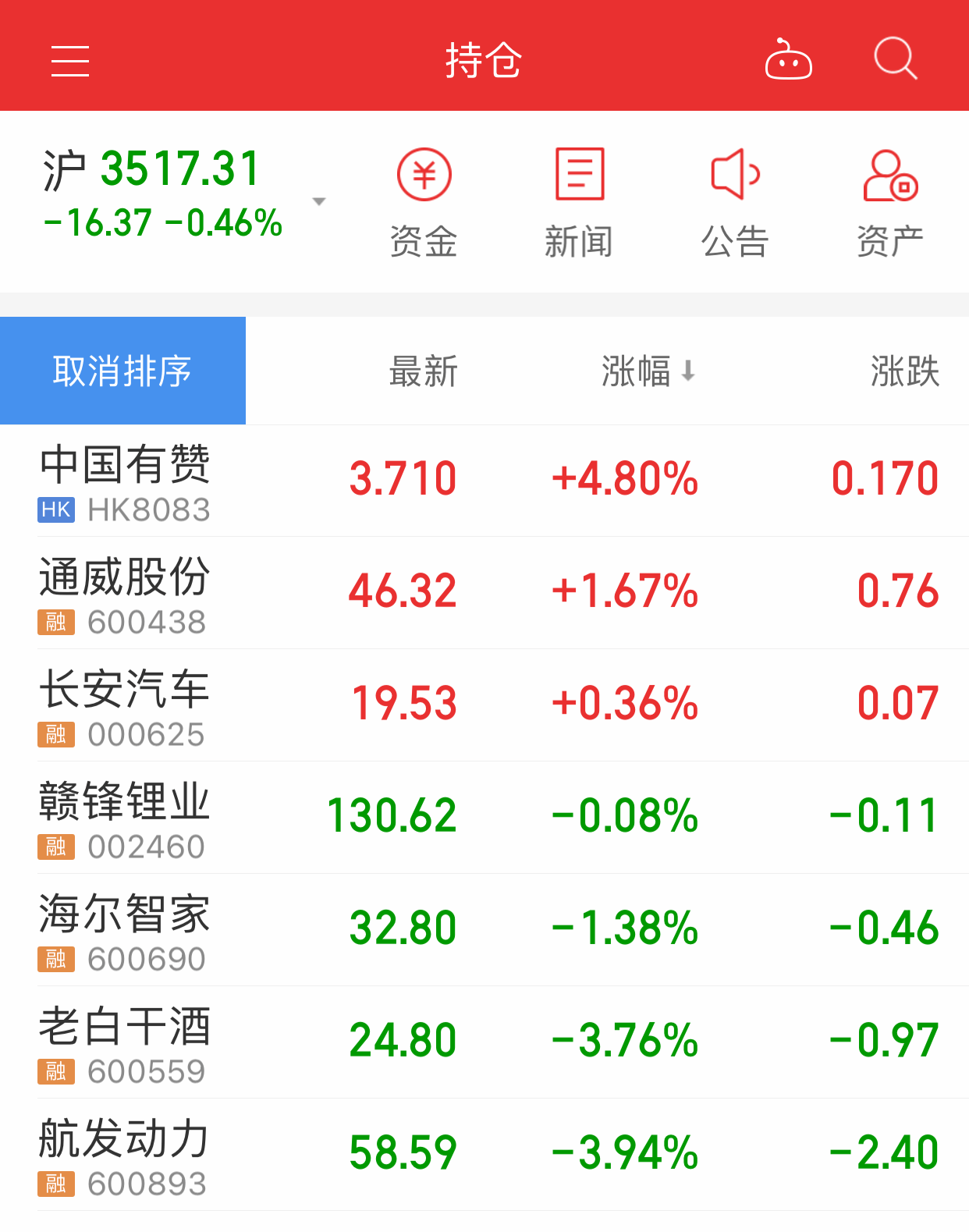Open the hamburger menu
This screenshot has height=1232, width=969.
[x=70, y=60]
